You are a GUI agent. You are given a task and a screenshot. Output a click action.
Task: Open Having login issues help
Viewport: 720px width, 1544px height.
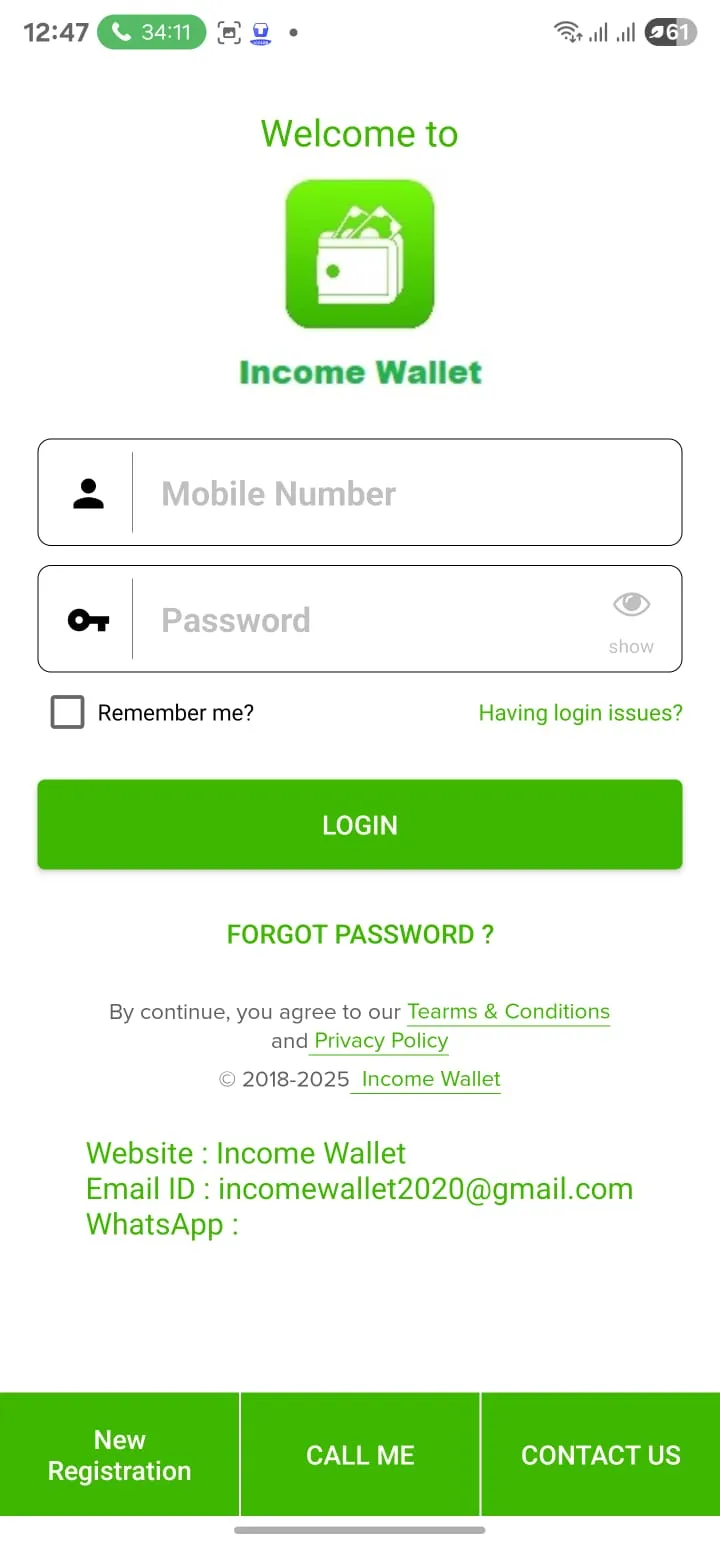coord(580,713)
